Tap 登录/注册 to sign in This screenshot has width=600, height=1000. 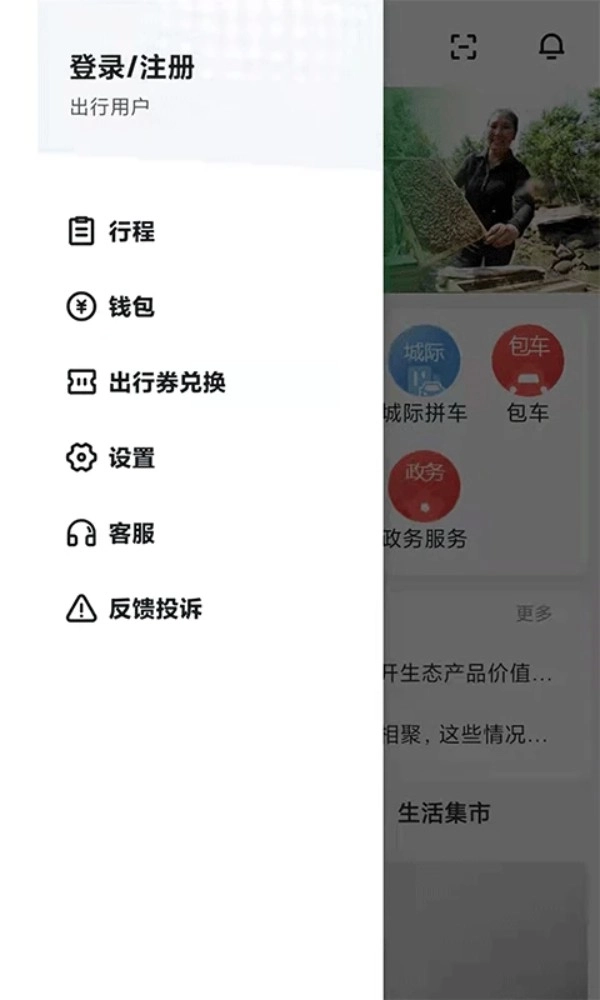pos(132,68)
